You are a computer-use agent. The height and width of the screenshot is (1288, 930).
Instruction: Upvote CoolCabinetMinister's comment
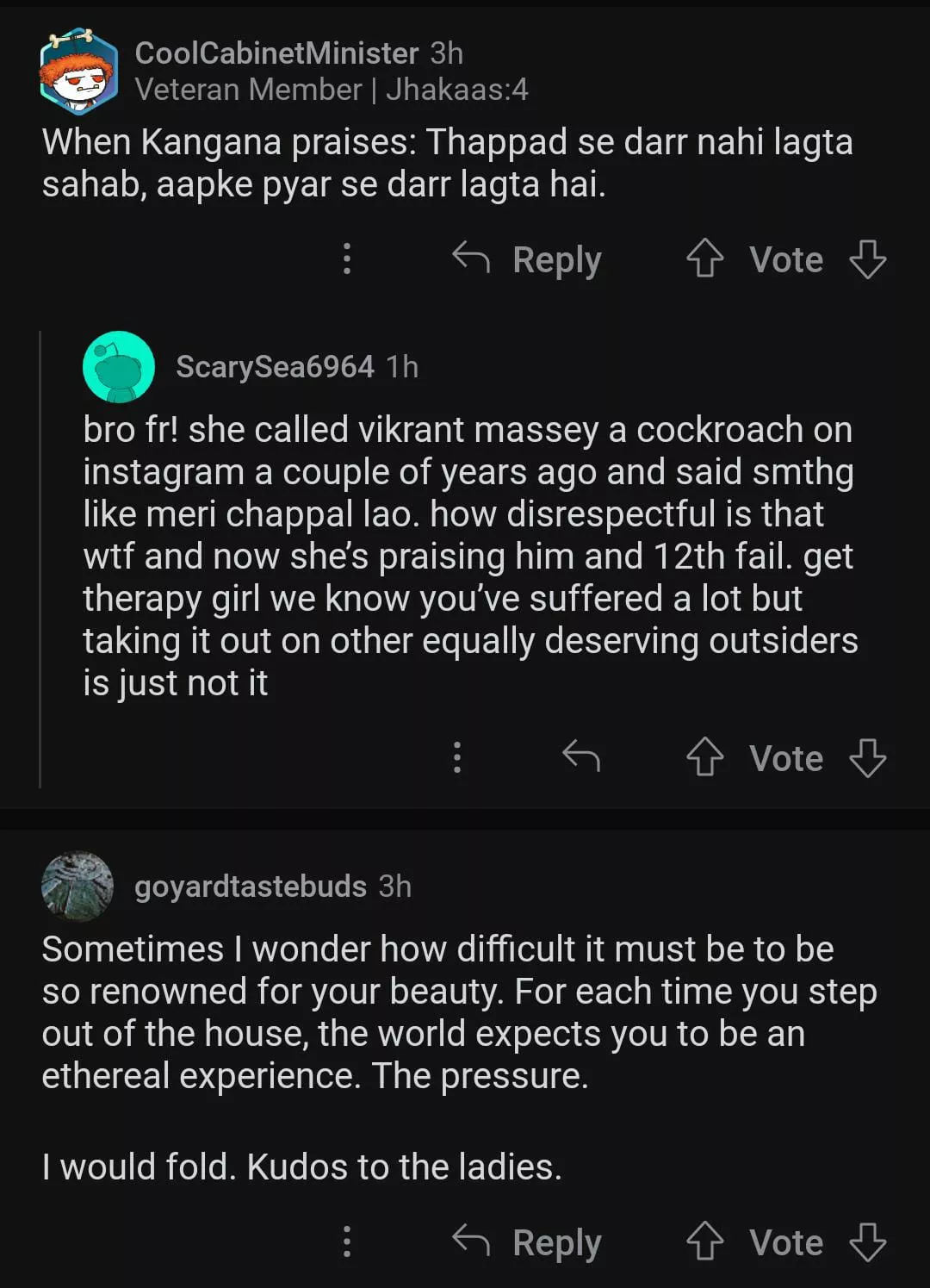point(704,258)
